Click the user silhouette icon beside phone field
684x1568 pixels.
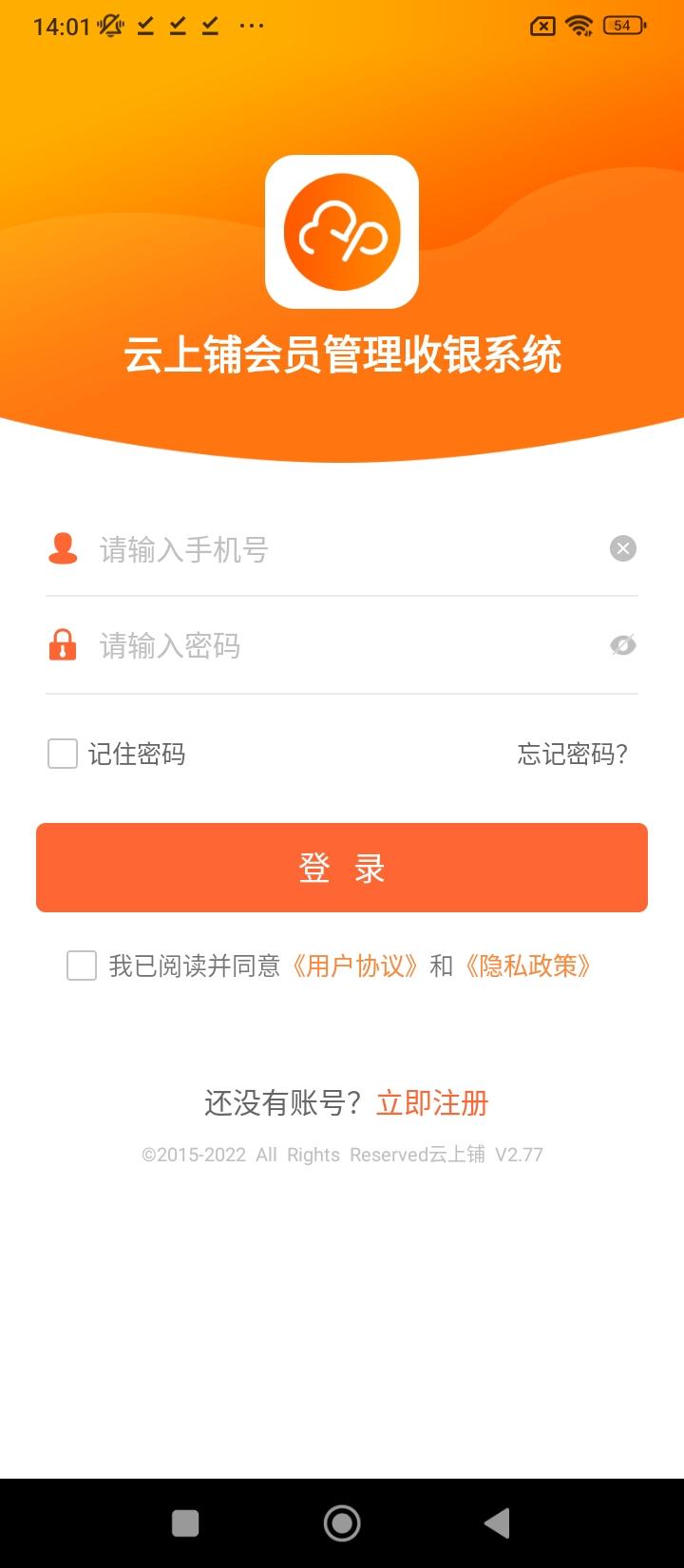[63, 549]
